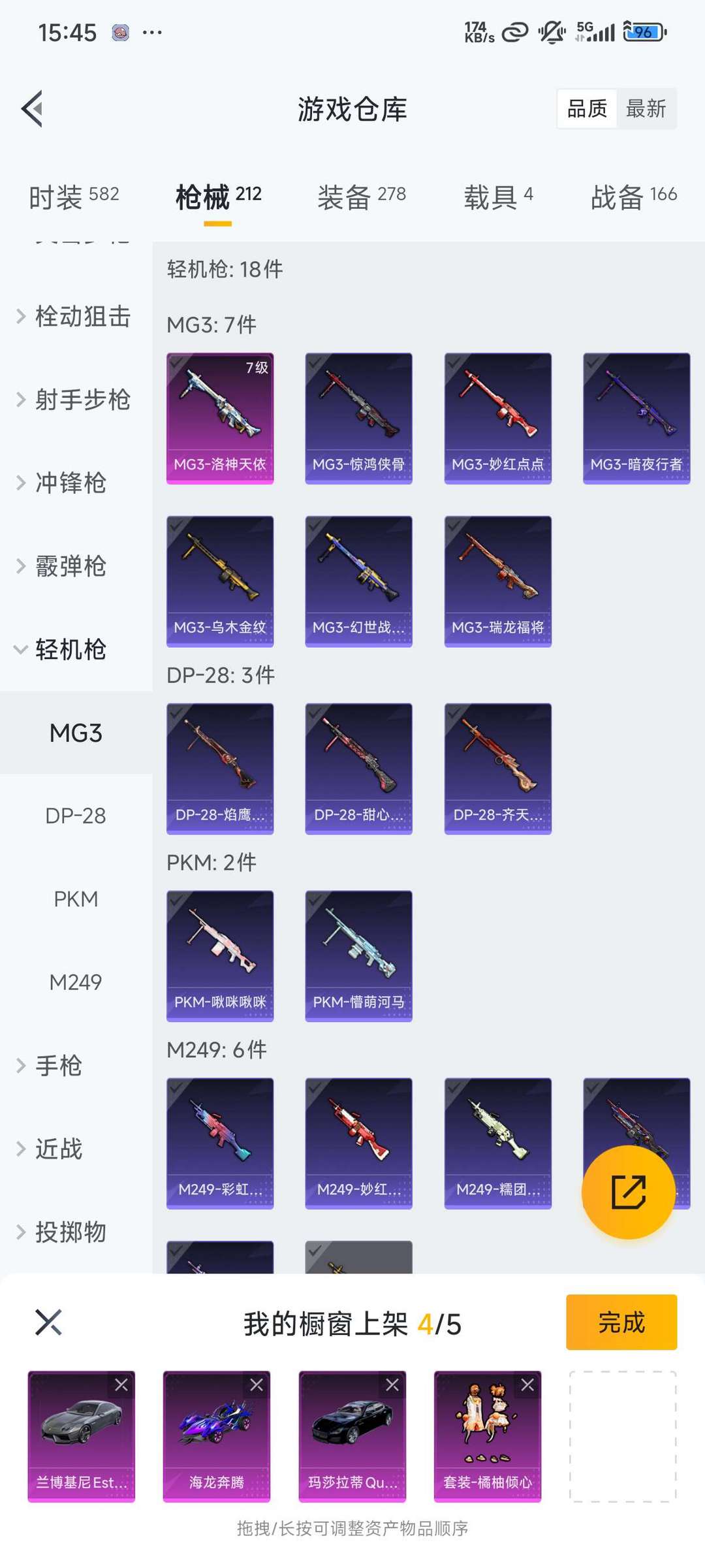705x1568 pixels.
Task: Choose the PKM-懵萌河马 skin
Action: coord(358,955)
